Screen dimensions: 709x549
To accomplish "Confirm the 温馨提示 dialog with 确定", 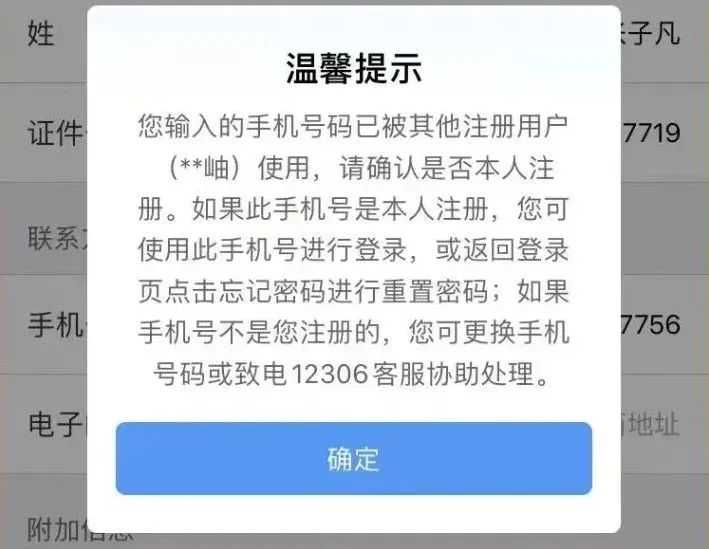I will tap(354, 458).
